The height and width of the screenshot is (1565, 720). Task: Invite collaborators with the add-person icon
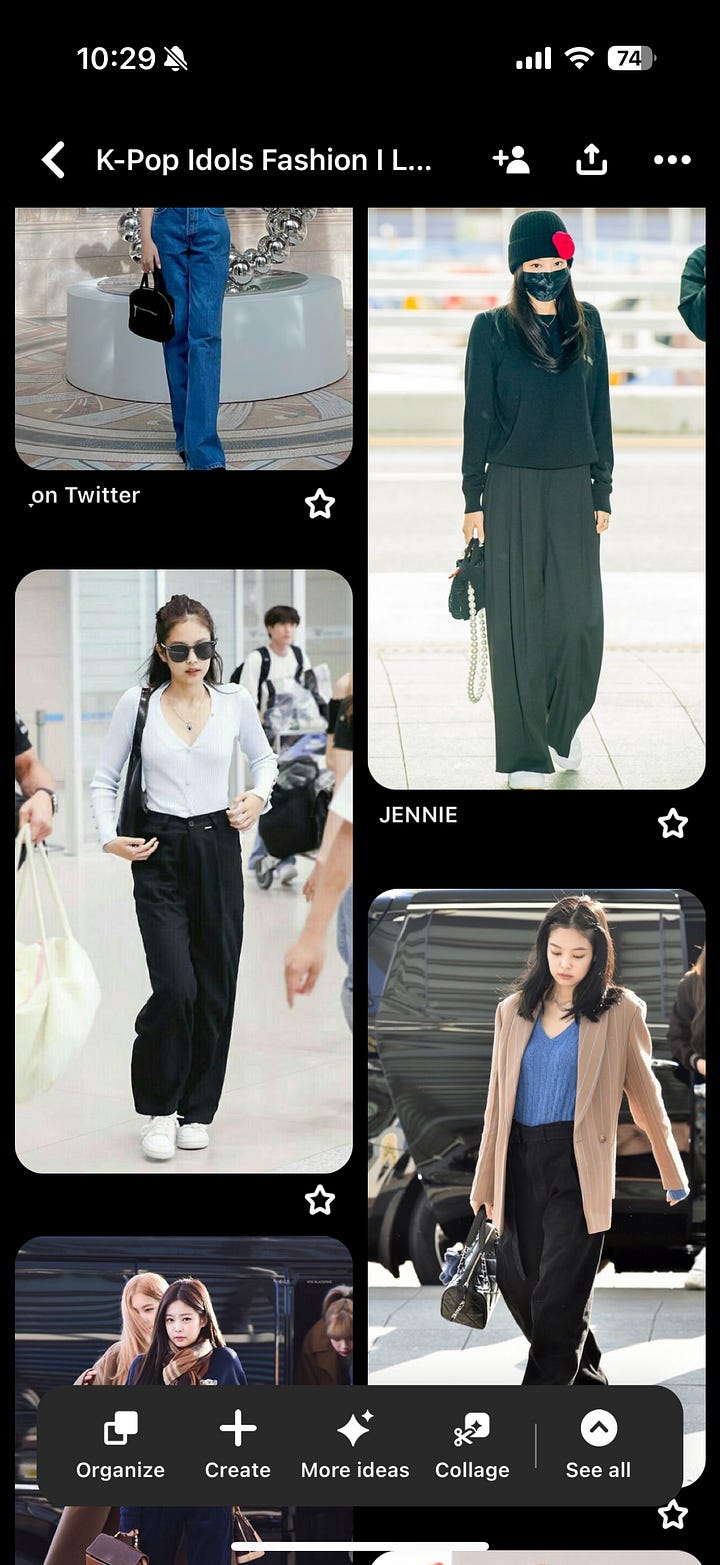pos(511,160)
